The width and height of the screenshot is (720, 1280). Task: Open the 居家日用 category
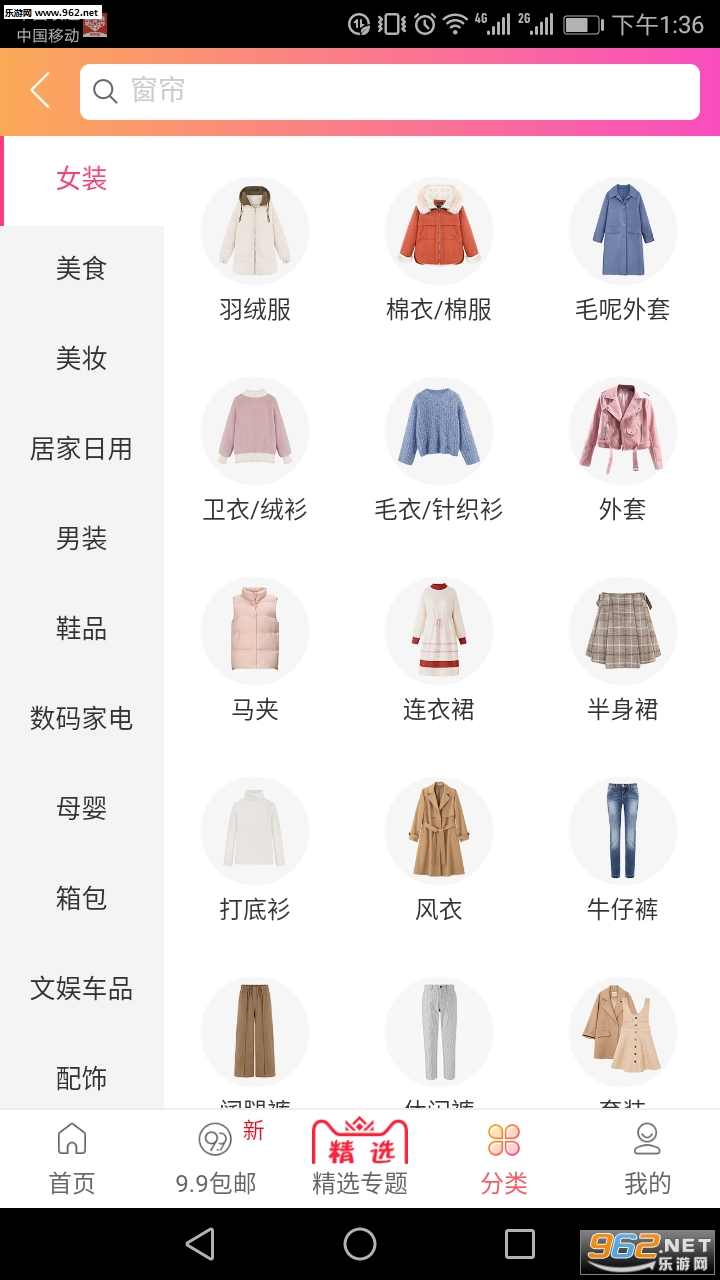[82, 449]
